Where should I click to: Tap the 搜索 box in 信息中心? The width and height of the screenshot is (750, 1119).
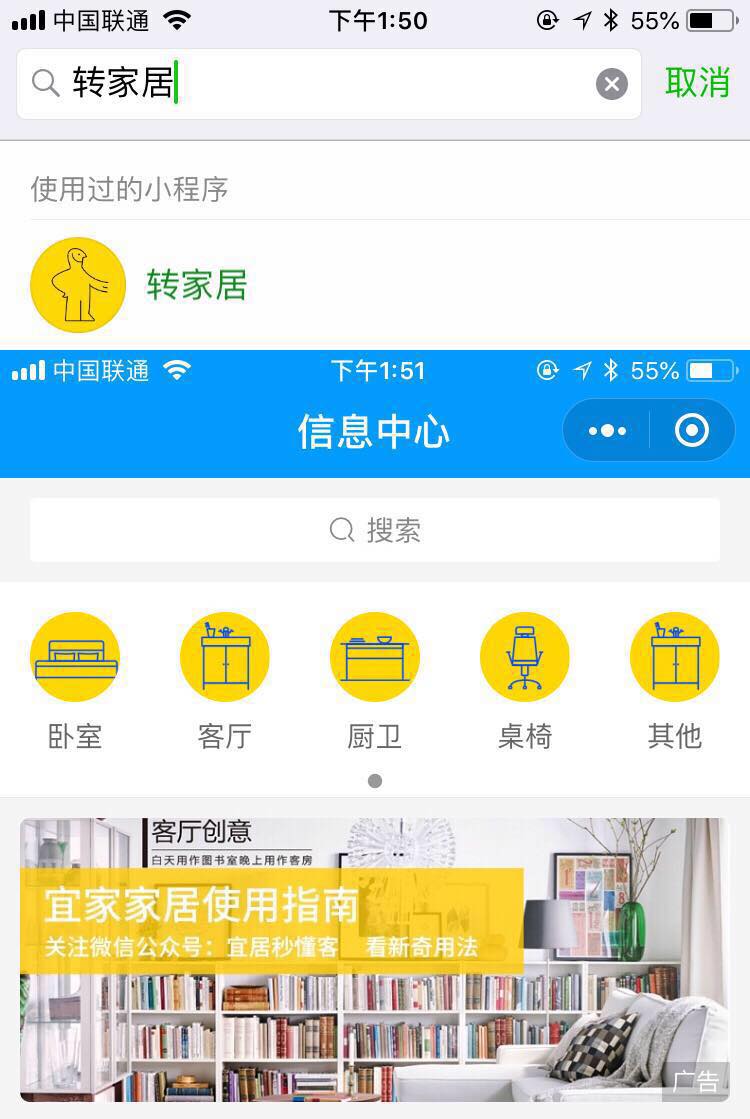(x=375, y=530)
